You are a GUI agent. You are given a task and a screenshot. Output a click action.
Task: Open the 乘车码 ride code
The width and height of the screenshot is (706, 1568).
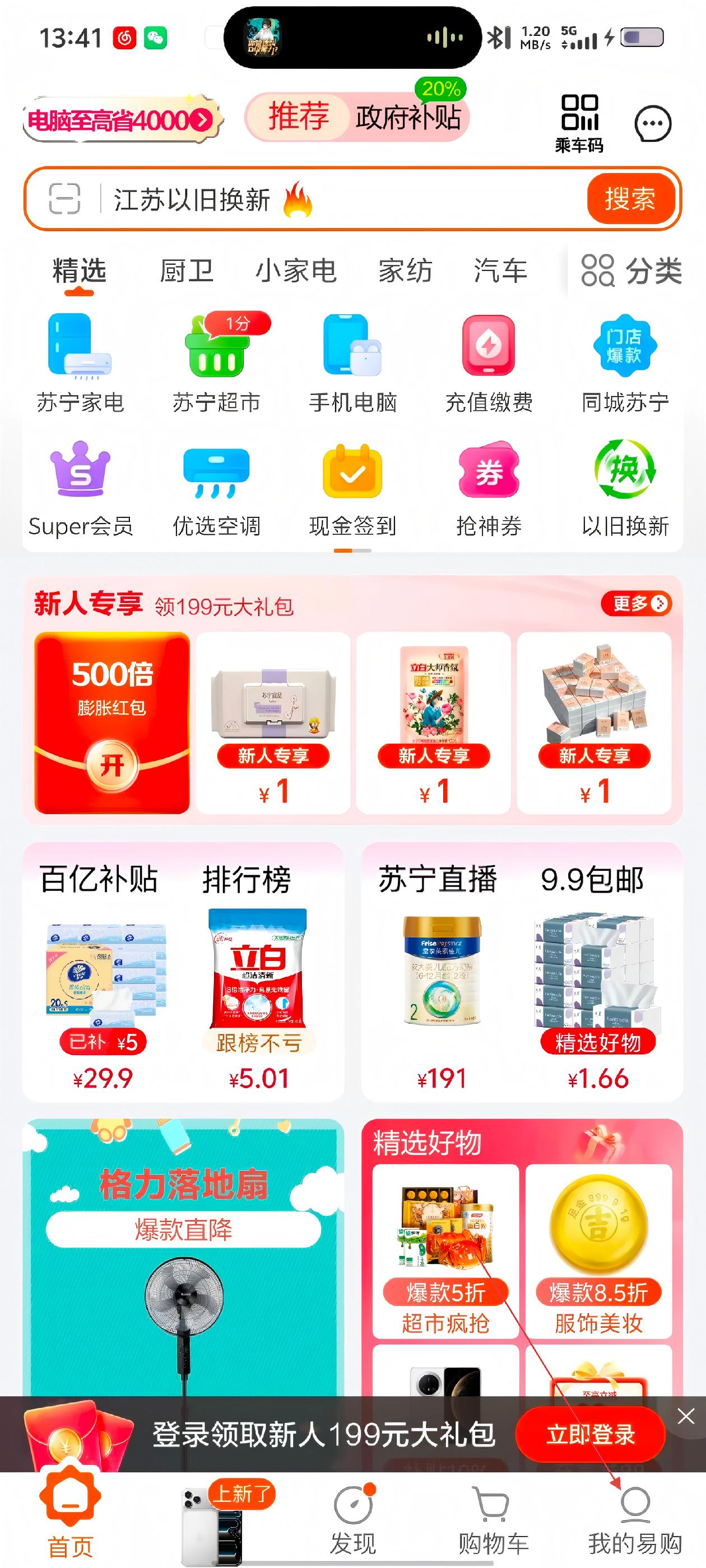579,122
